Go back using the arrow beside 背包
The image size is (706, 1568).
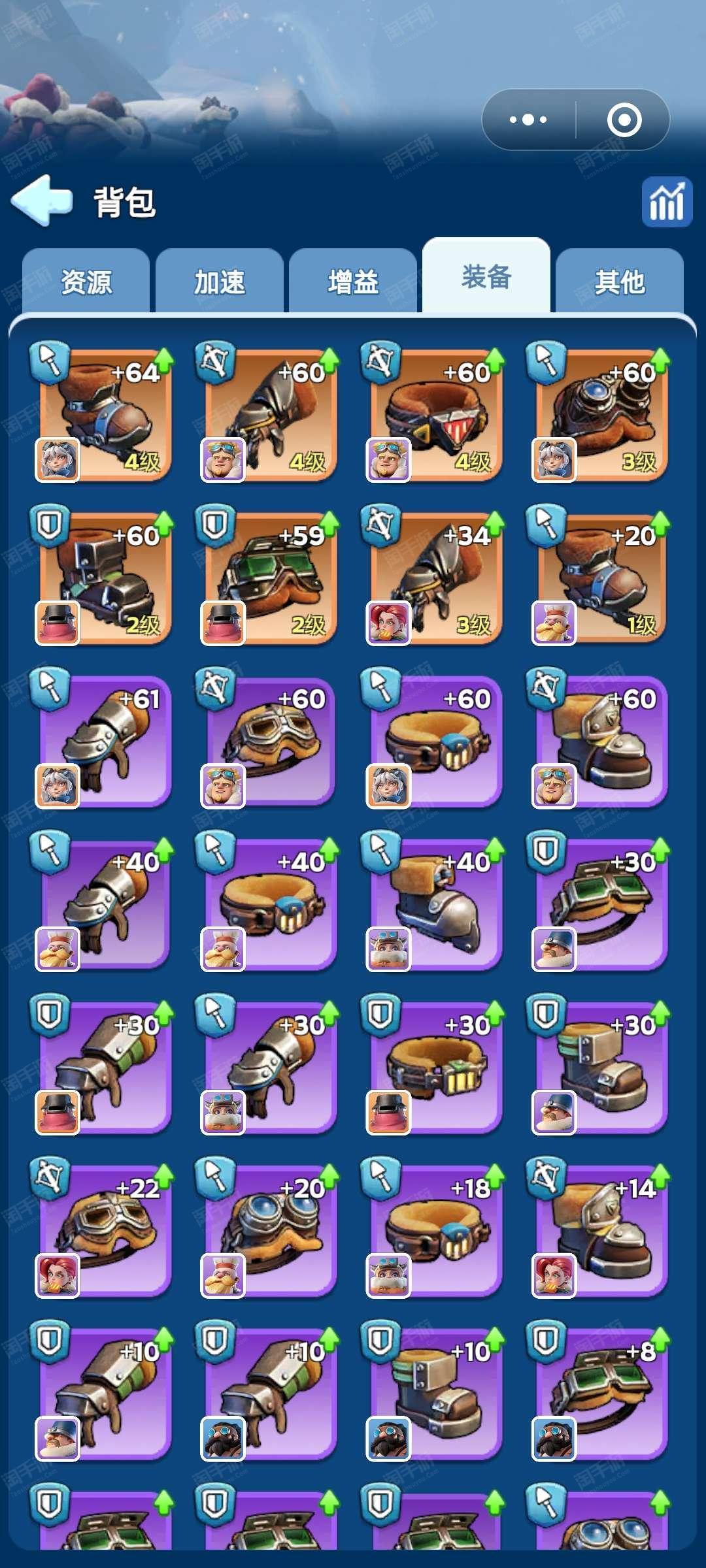pyautogui.click(x=42, y=201)
